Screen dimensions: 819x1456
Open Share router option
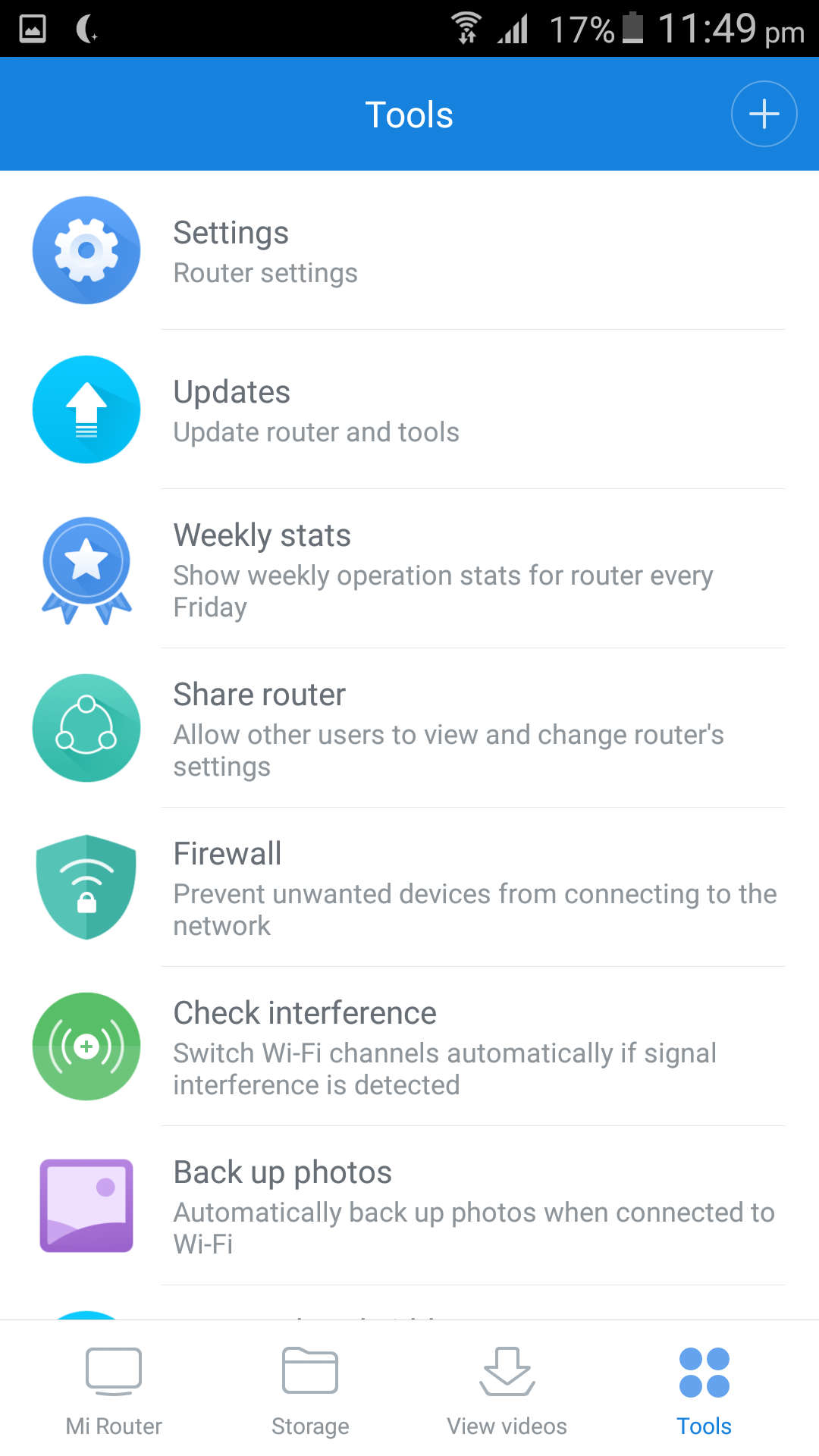pos(409,729)
